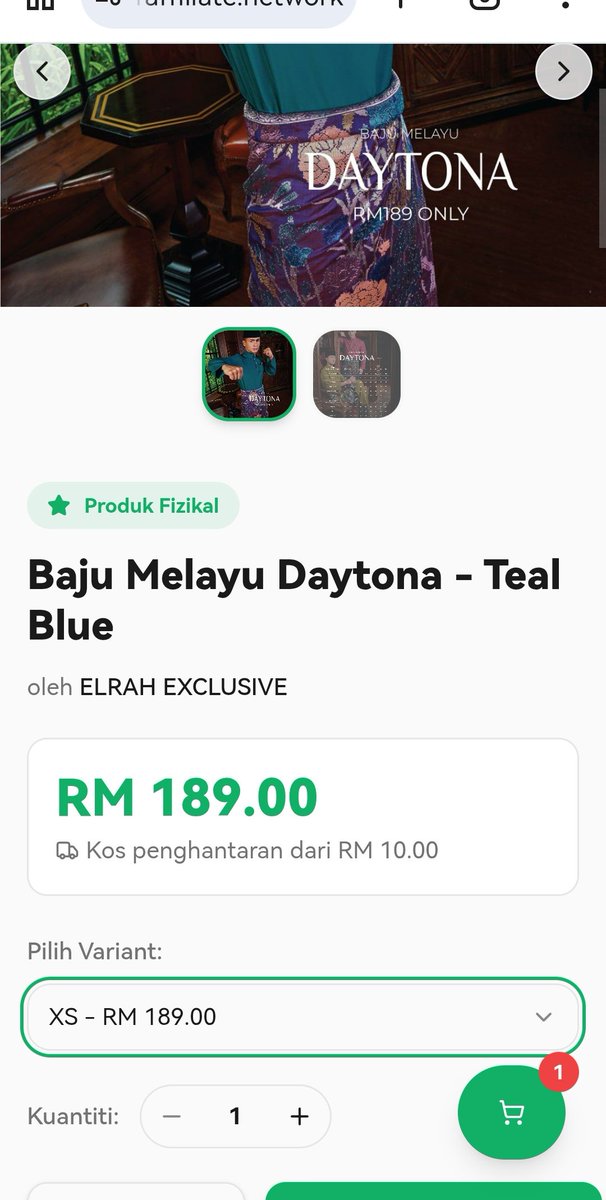Increase quantity with the plus button
This screenshot has height=1200, width=606.
pos(299,1116)
